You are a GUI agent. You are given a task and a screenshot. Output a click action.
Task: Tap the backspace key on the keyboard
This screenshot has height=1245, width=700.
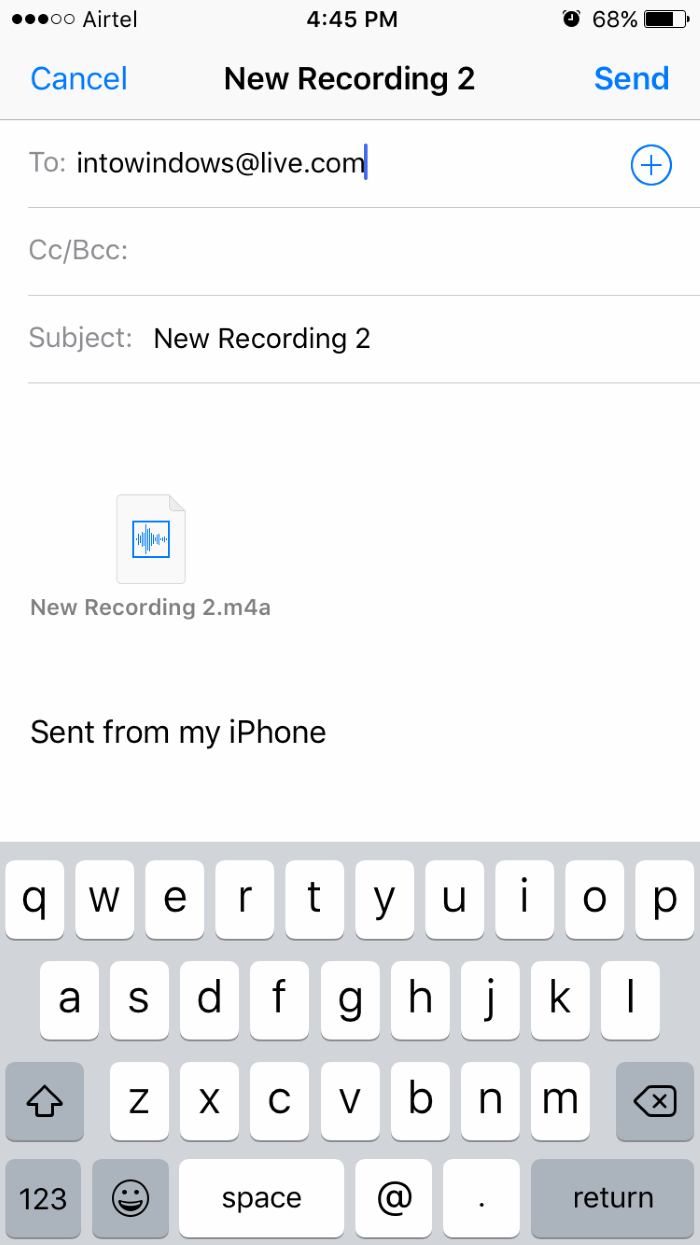(655, 1101)
